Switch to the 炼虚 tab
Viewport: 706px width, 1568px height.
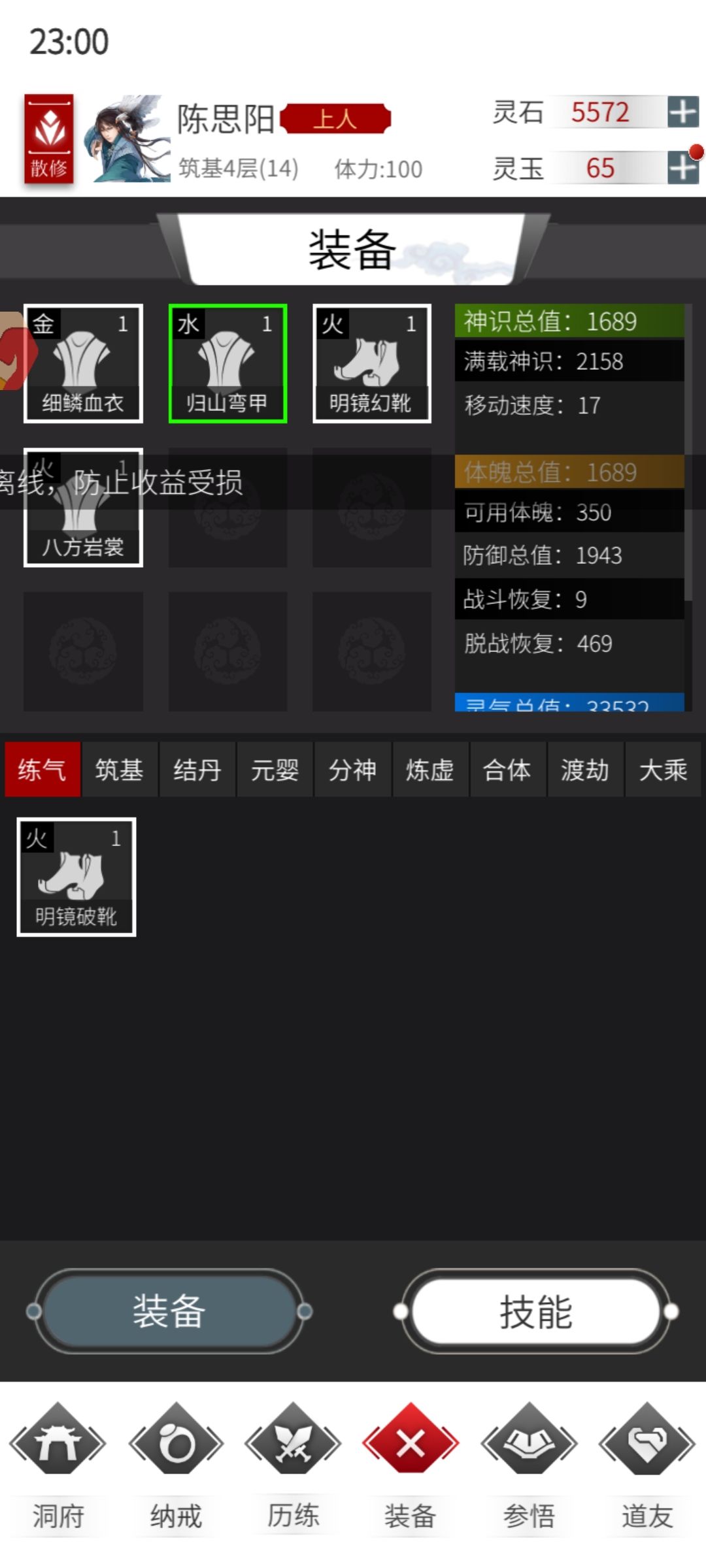430,769
